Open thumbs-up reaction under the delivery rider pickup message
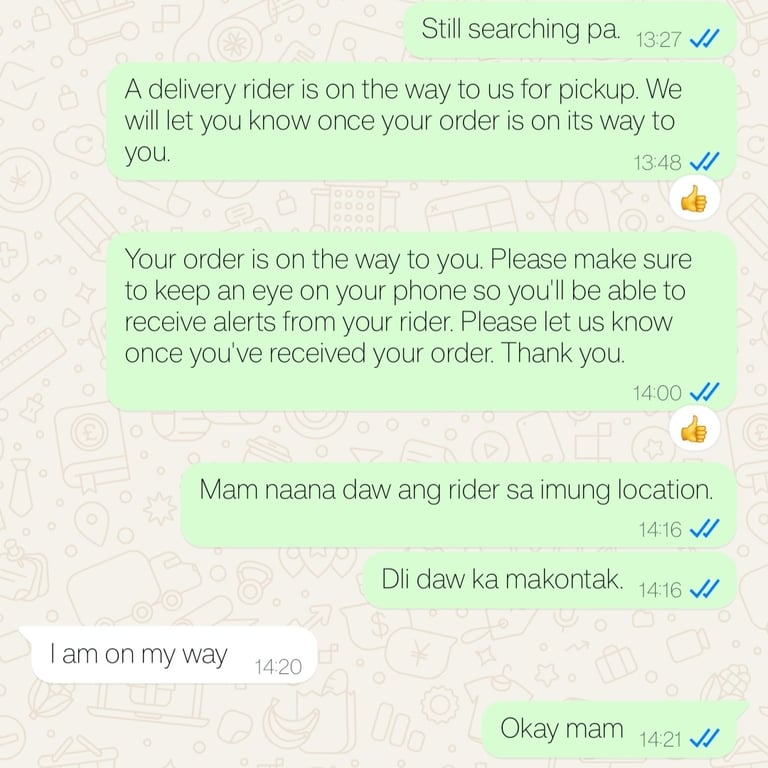The width and height of the screenshot is (768, 768). (x=694, y=201)
